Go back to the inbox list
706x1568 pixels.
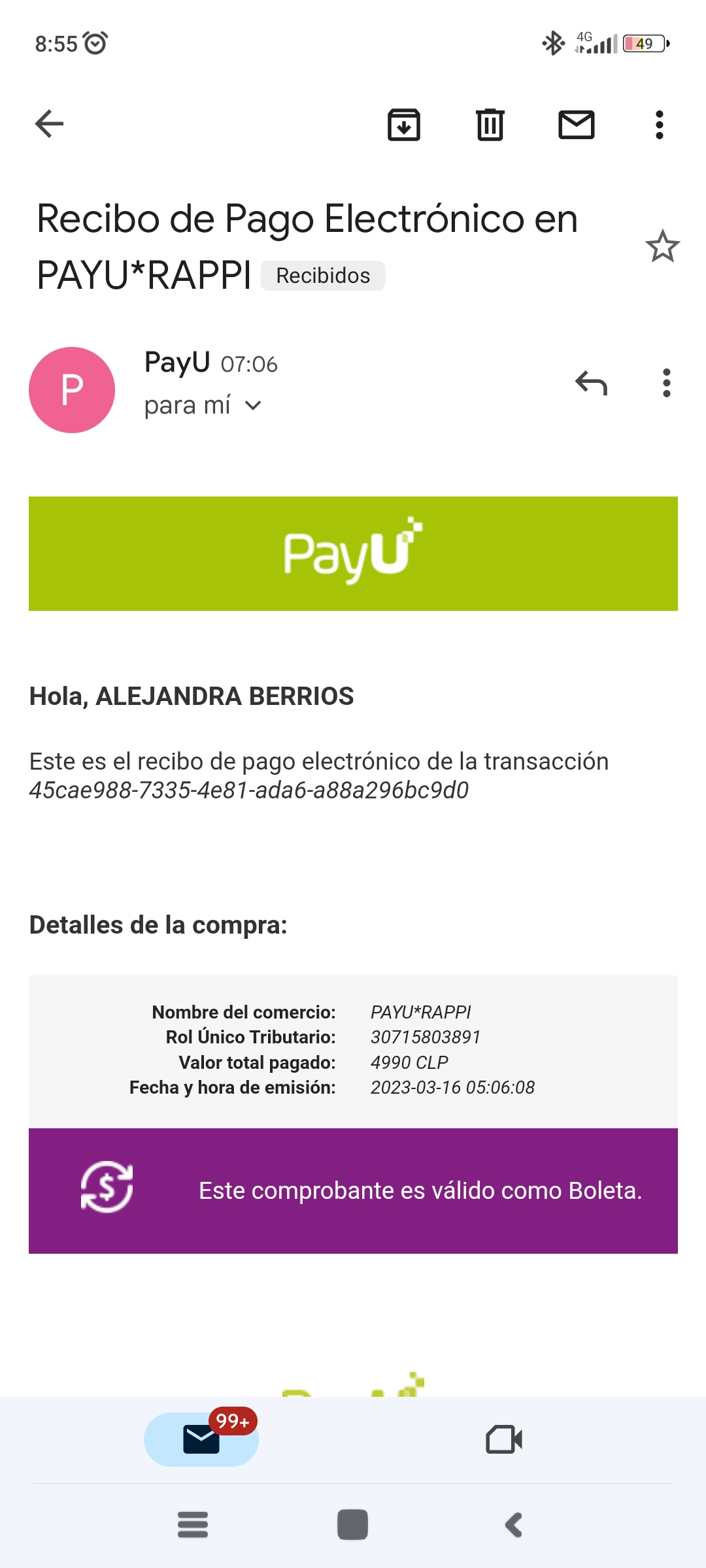(x=49, y=124)
